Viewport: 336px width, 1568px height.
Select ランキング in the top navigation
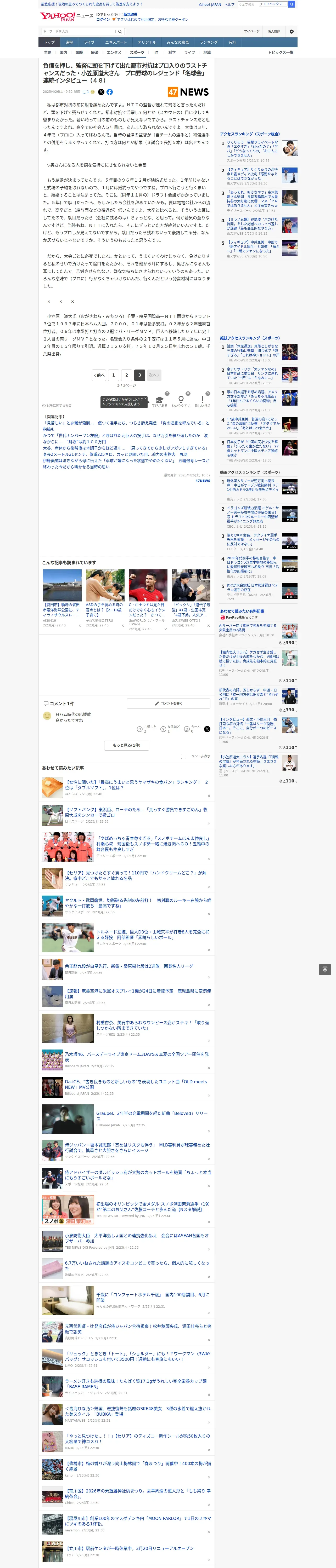click(209, 42)
